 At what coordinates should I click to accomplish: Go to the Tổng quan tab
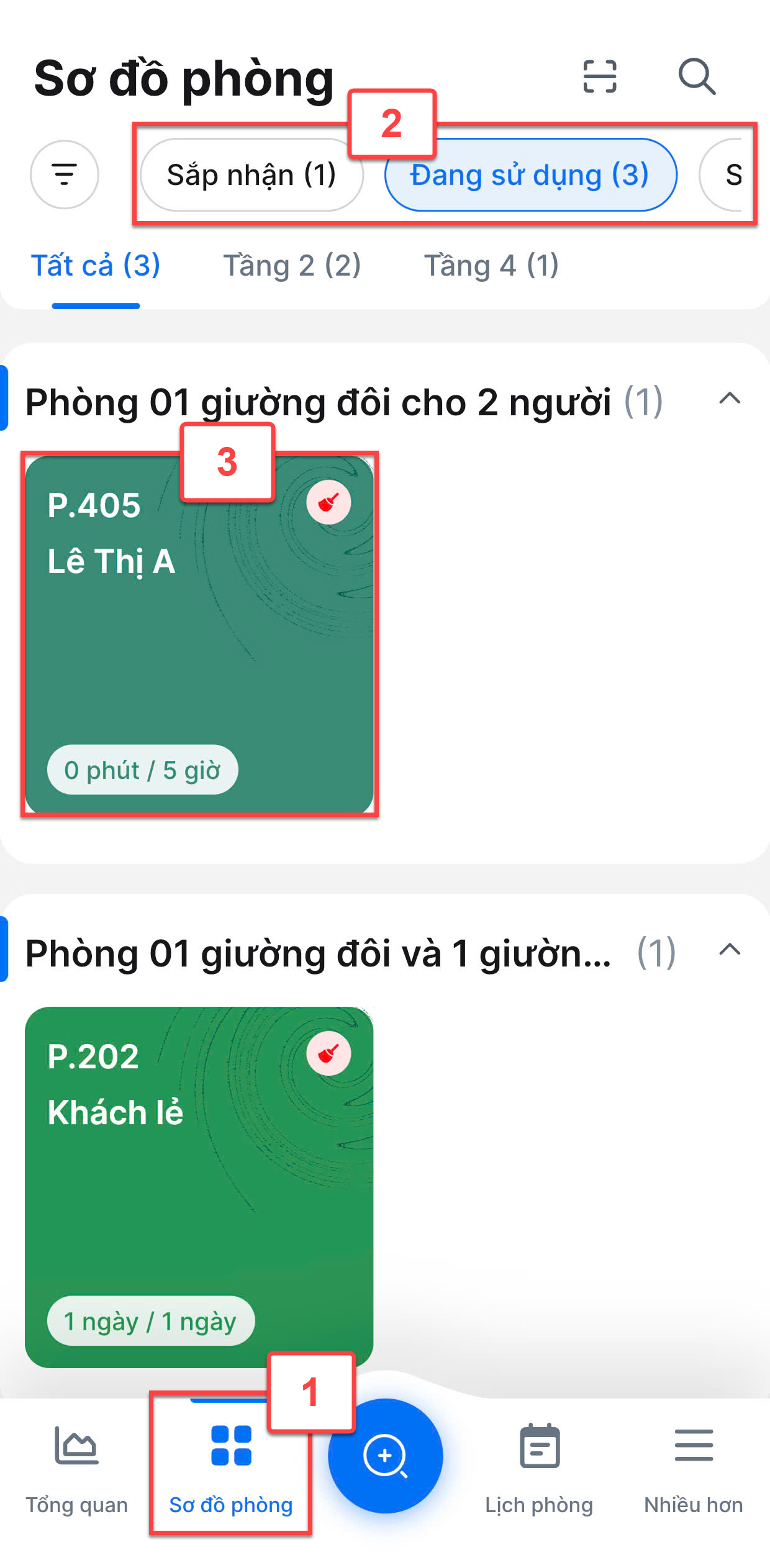point(76,1468)
